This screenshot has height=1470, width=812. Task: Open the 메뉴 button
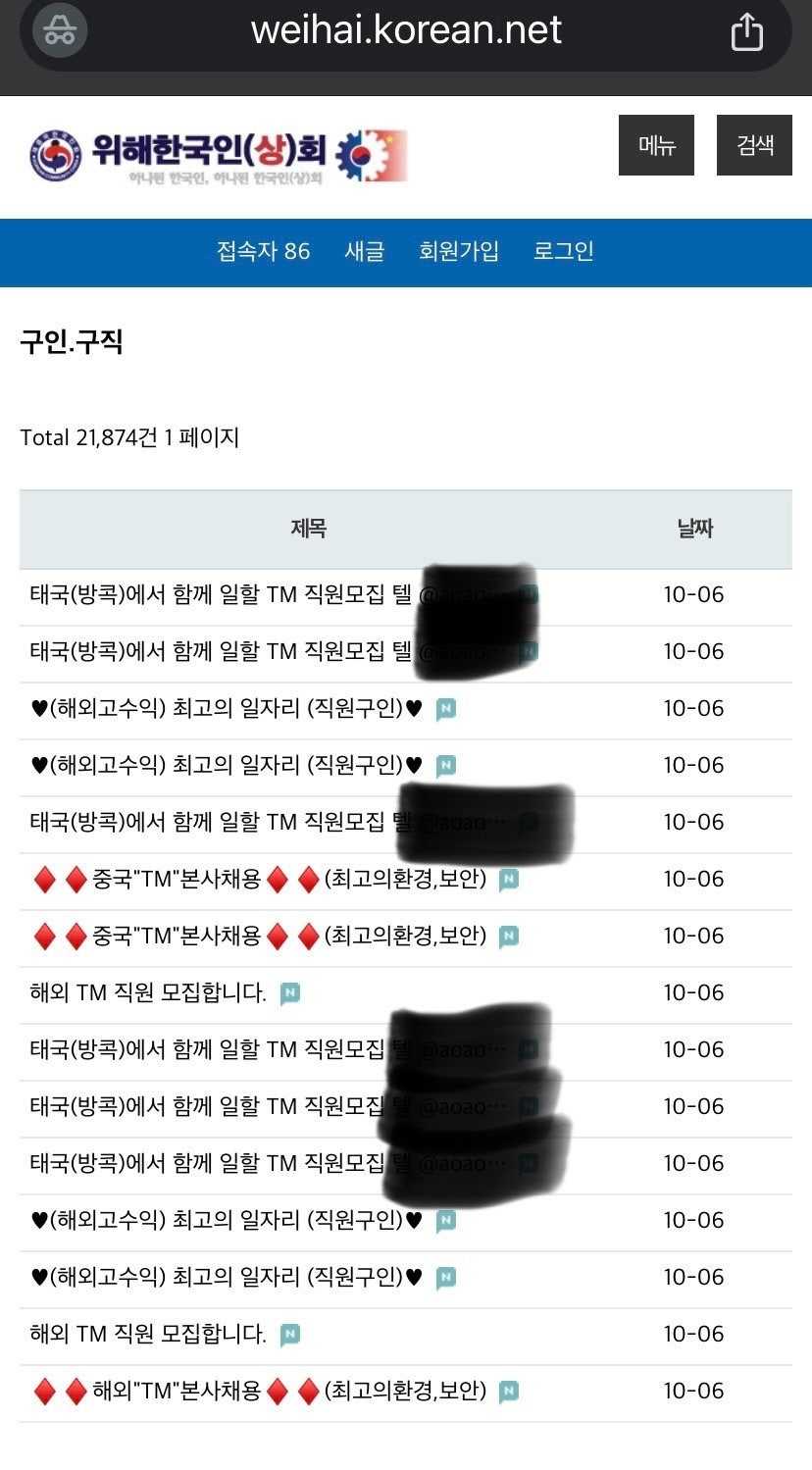pos(656,145)
